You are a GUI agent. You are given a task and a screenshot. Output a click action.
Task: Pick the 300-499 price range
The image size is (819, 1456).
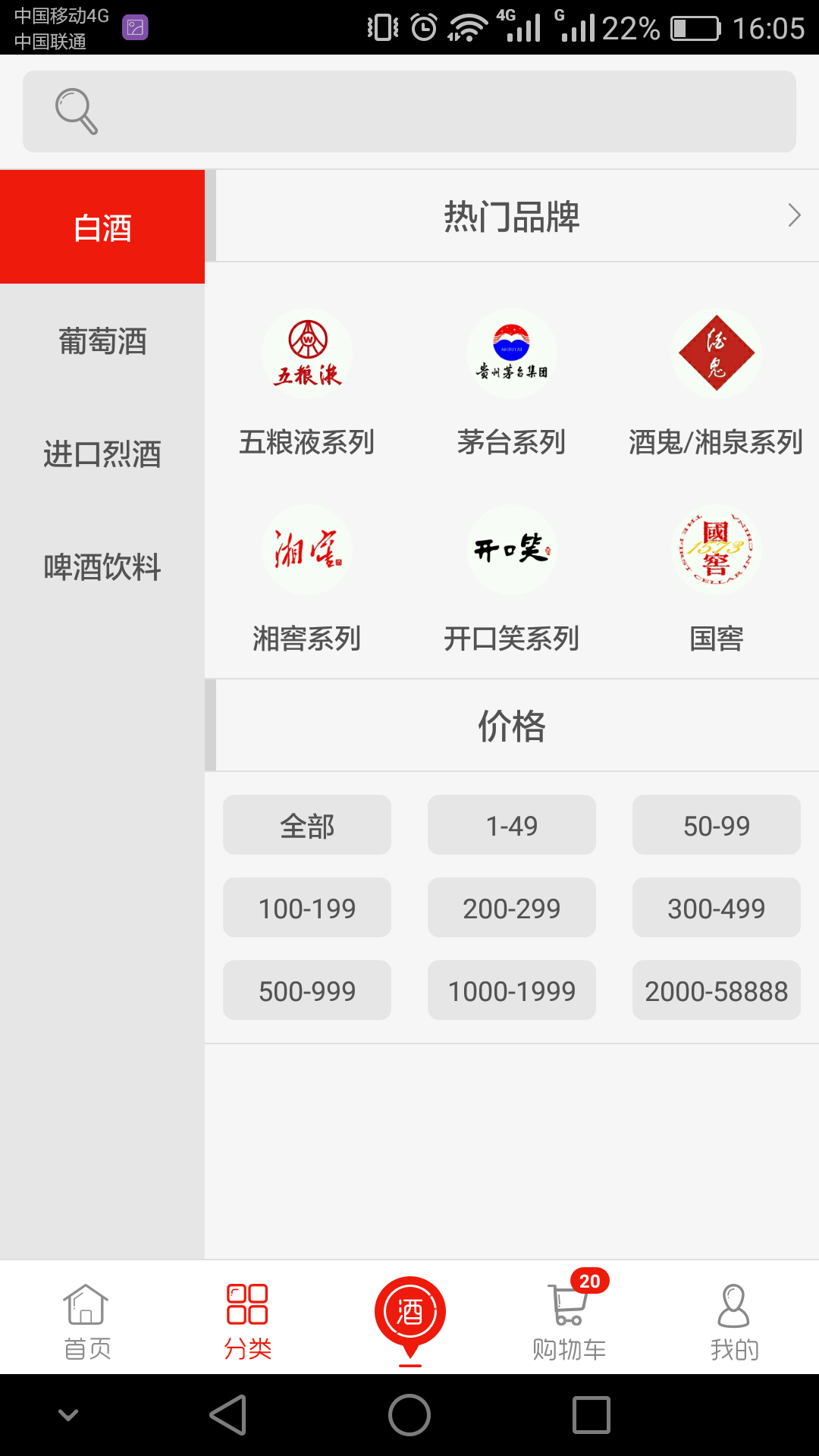716,908
